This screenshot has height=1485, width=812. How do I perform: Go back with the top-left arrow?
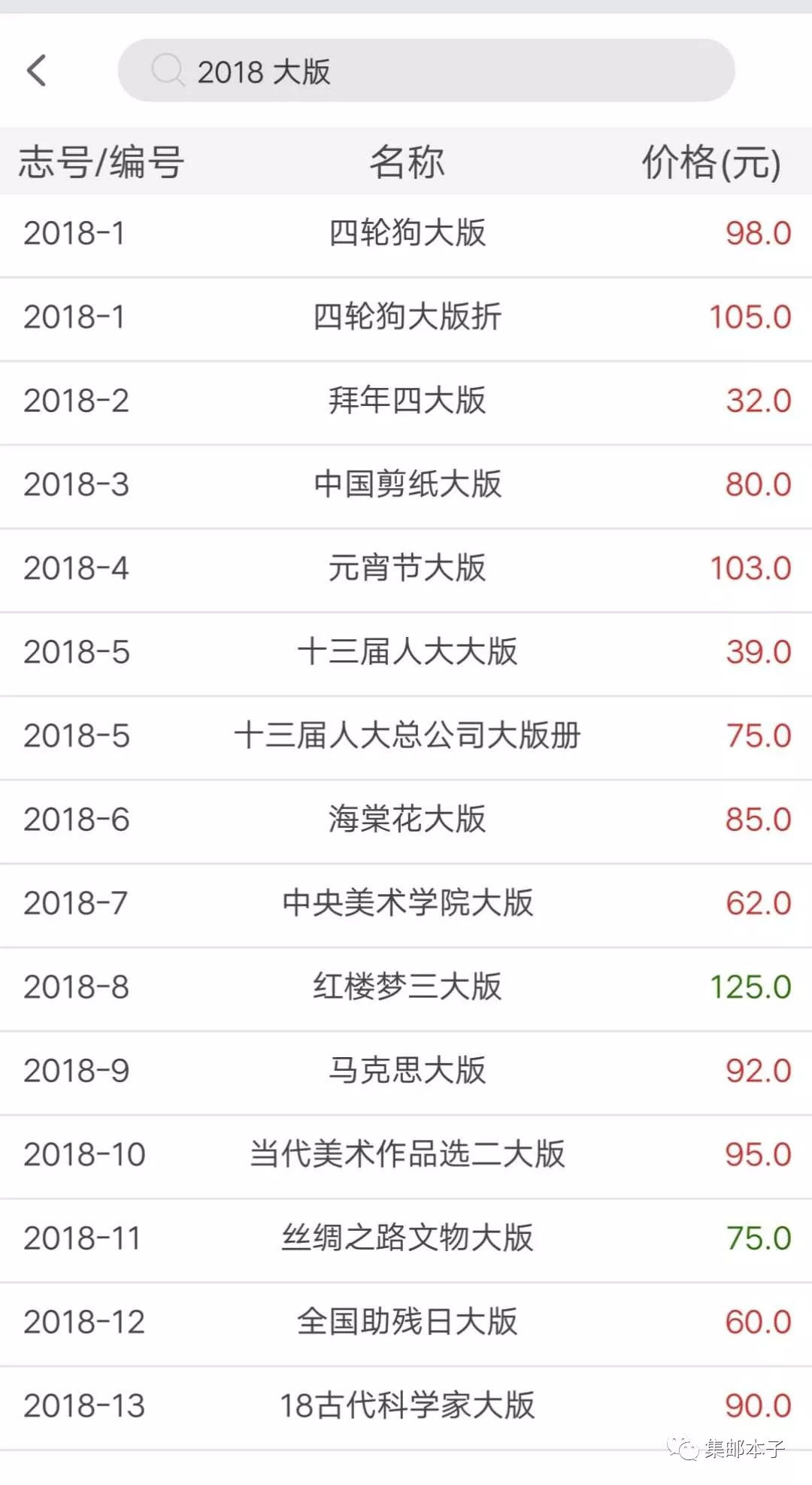(x=36, y=71)
